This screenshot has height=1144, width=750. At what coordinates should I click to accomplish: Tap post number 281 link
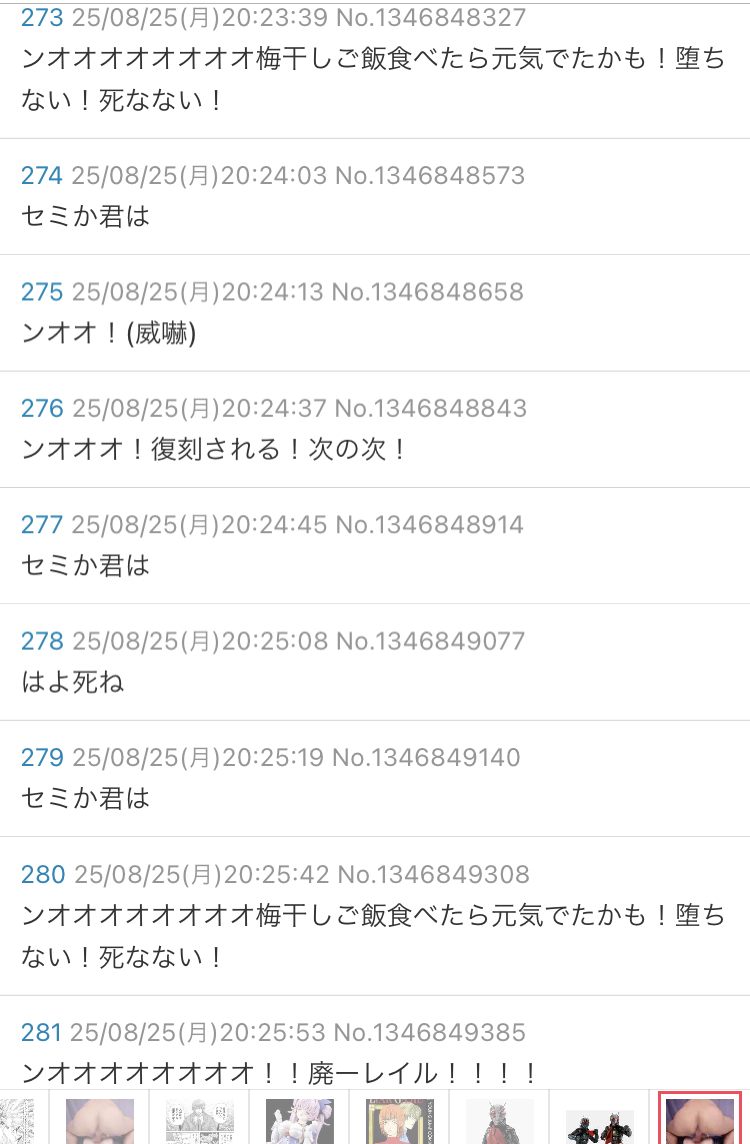[x=42, y=1032]
